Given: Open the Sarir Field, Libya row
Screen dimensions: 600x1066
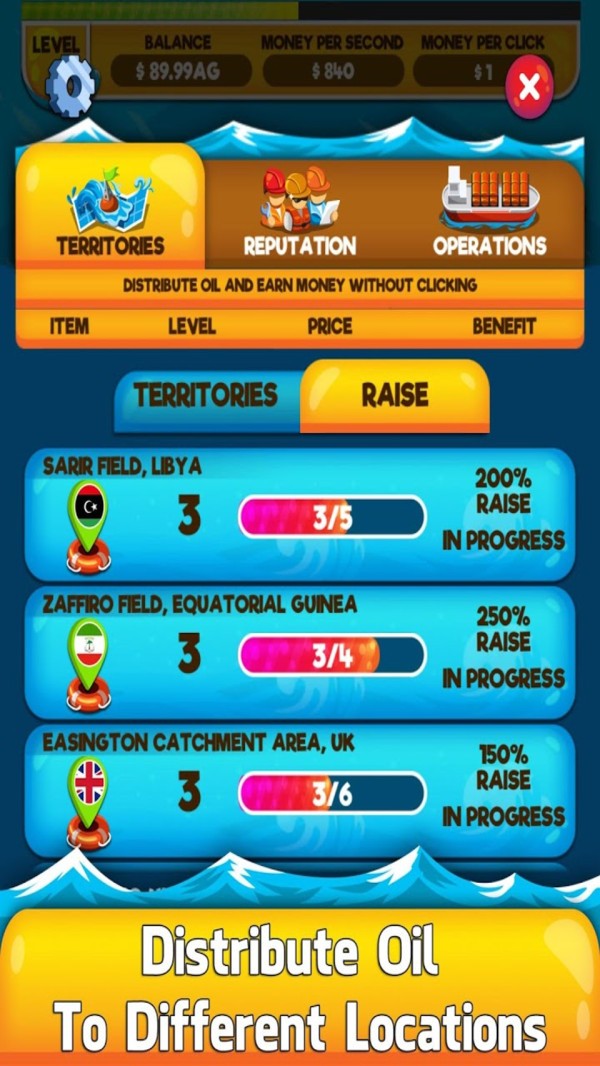Looking at the screenshot, I should click(x=300, y=515).
